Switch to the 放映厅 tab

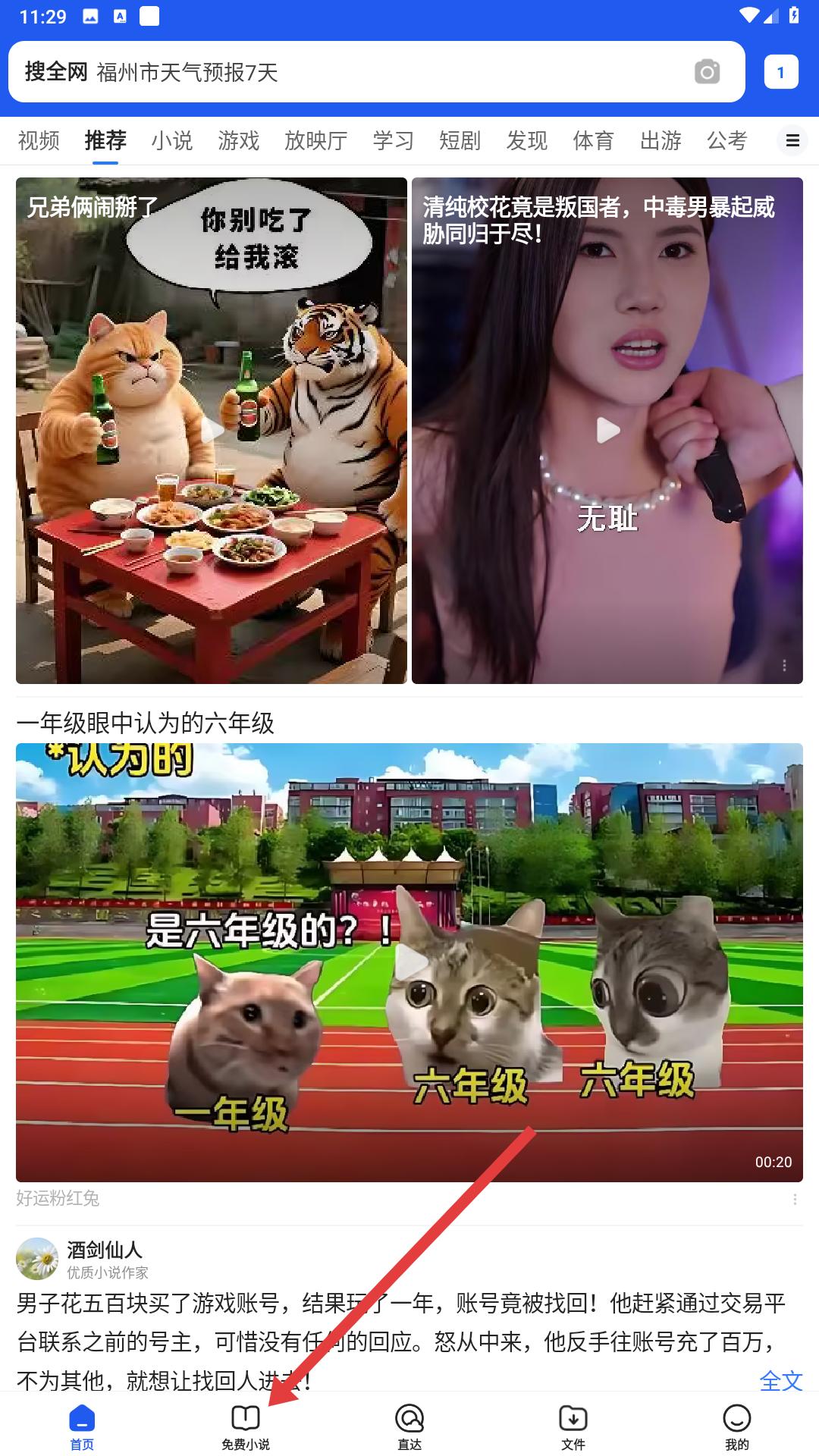coord(316,140)
